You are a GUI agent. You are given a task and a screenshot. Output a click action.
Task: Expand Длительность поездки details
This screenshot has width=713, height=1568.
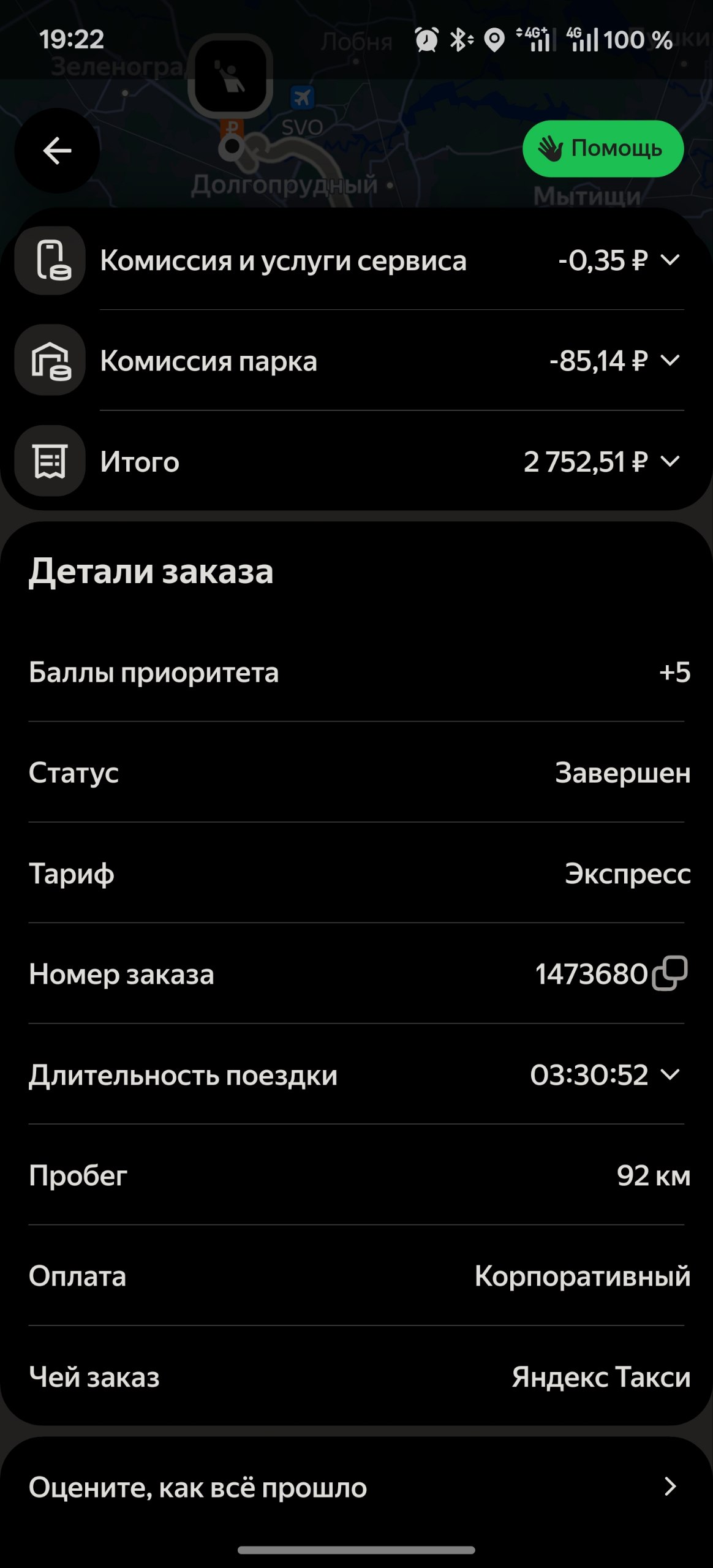pyautogui.click(x=356, y=1074)
